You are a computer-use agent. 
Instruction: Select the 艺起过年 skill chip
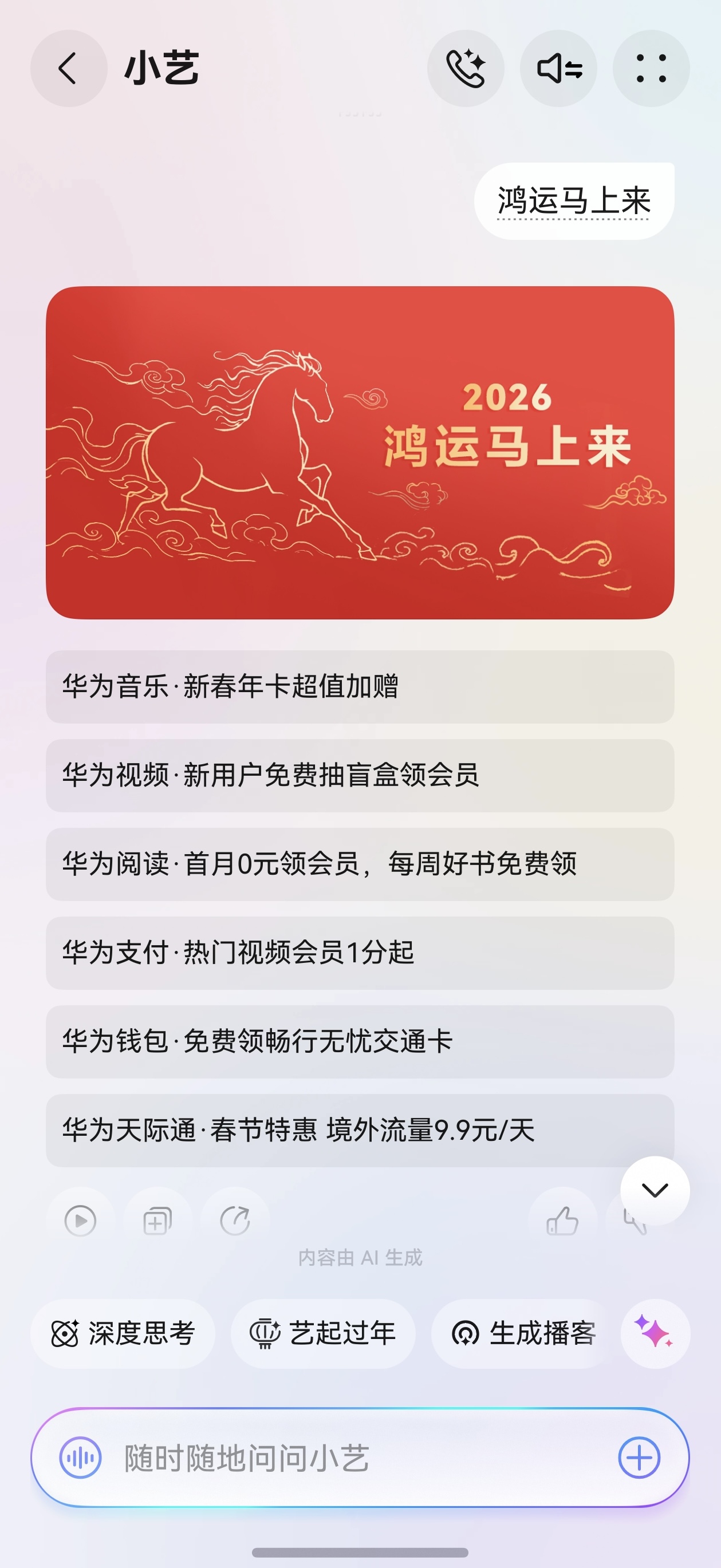pyautogui.click(x=324, y=1334)
